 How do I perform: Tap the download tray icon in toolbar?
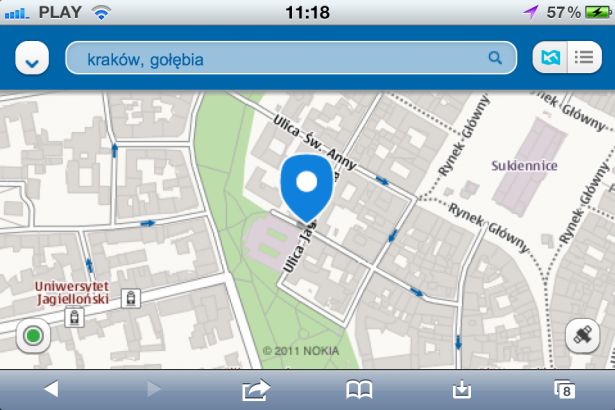pyautogui.click(x=461, y=389)
